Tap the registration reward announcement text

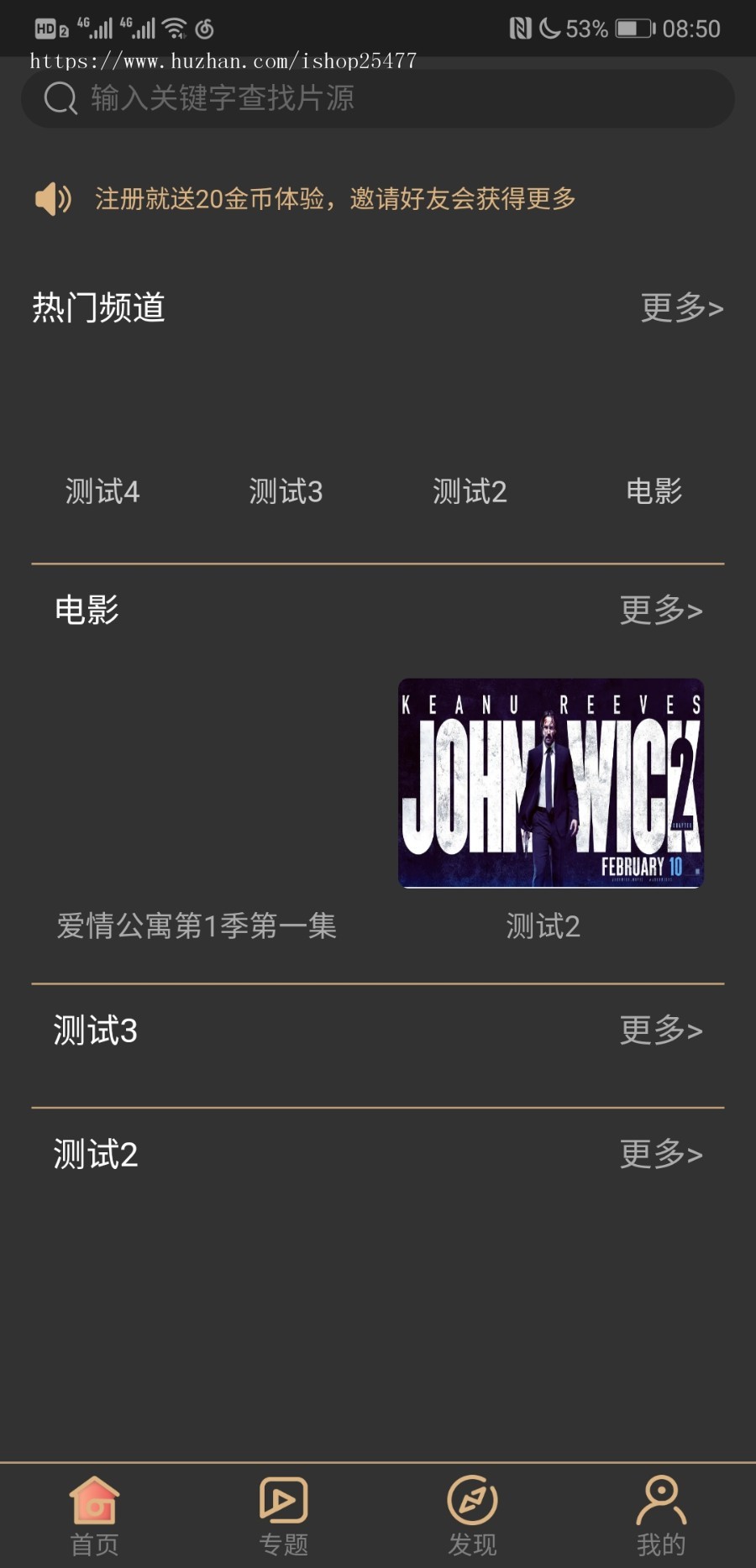point(334,199)
